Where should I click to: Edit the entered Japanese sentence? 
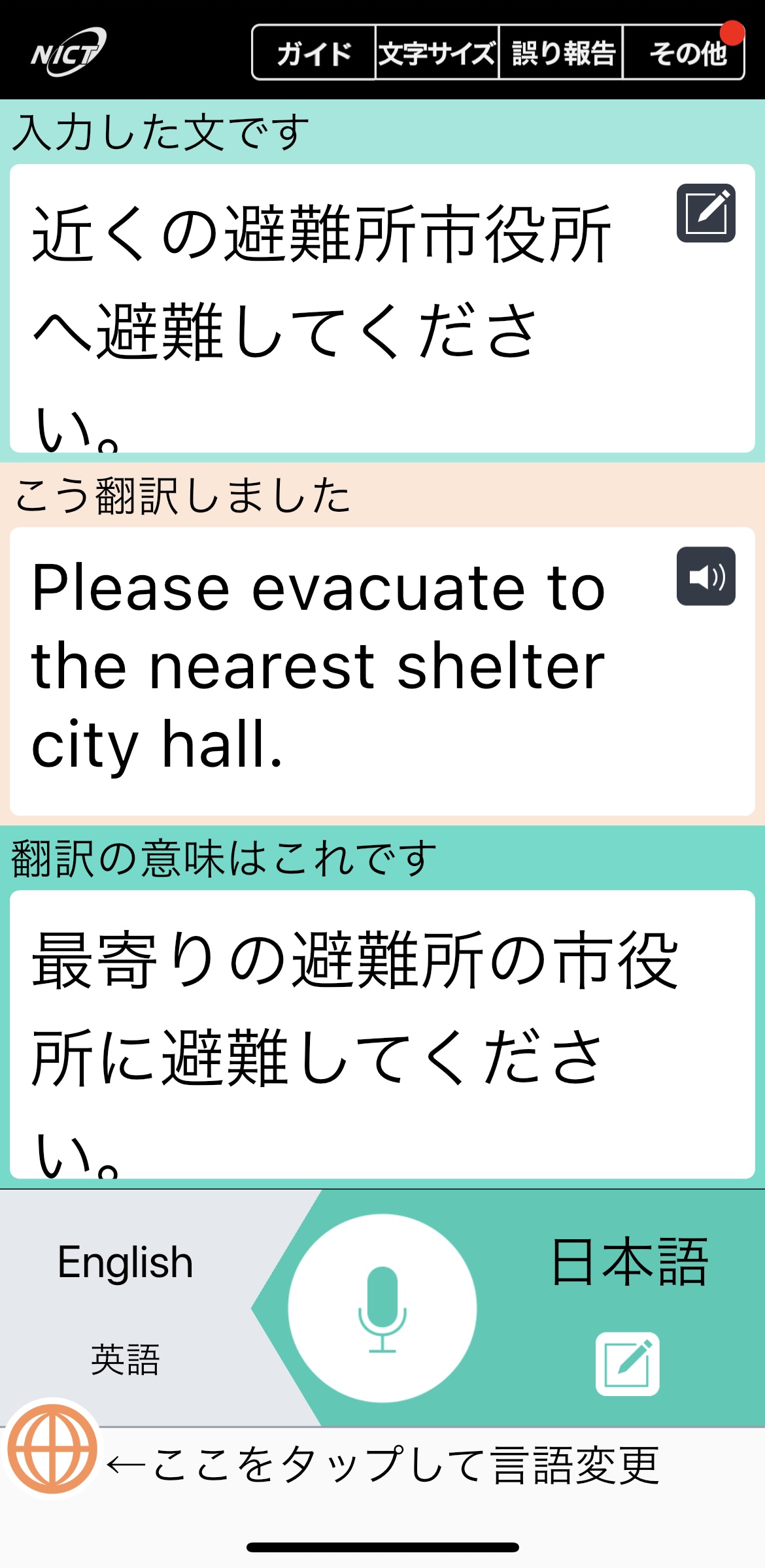[x=705, y=213]
